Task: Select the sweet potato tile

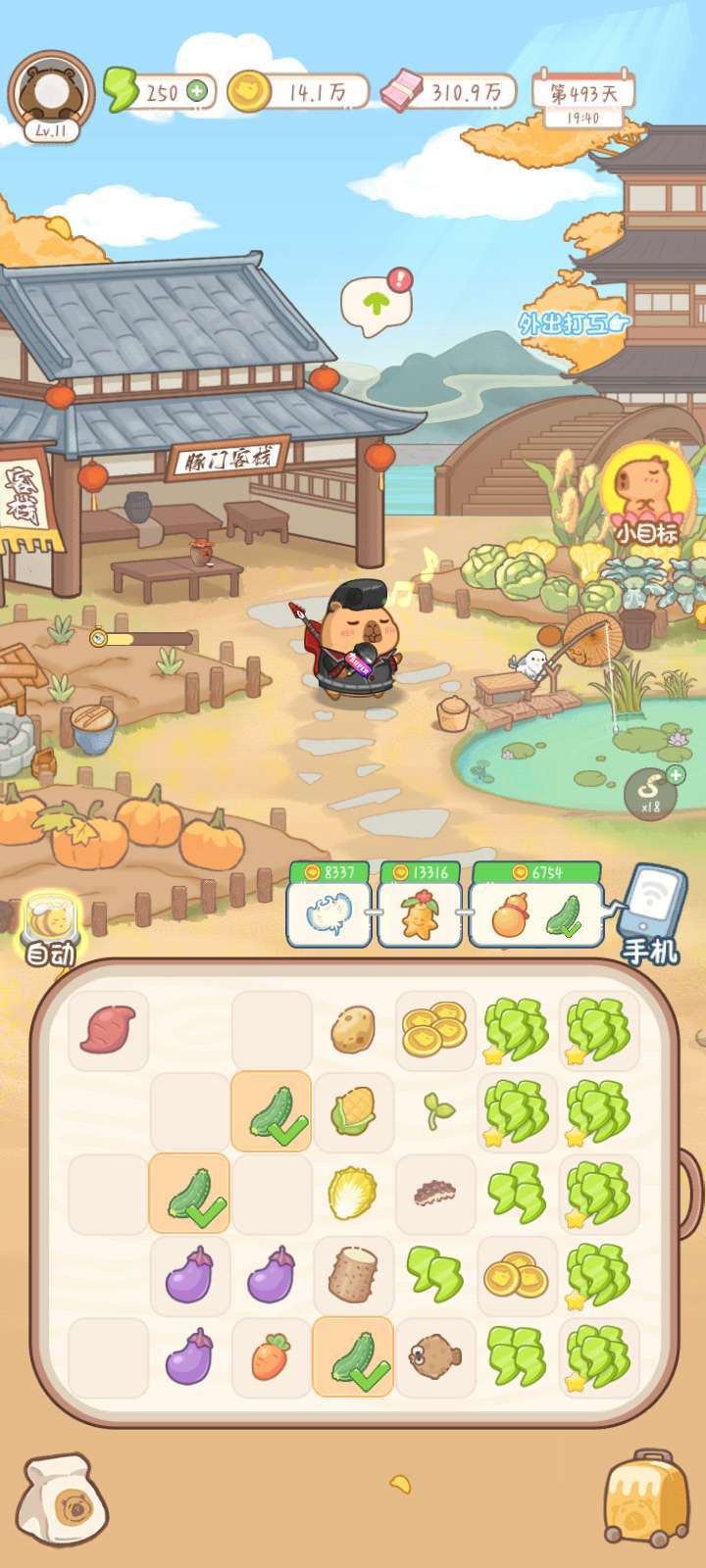Action: pos(108,1030)
